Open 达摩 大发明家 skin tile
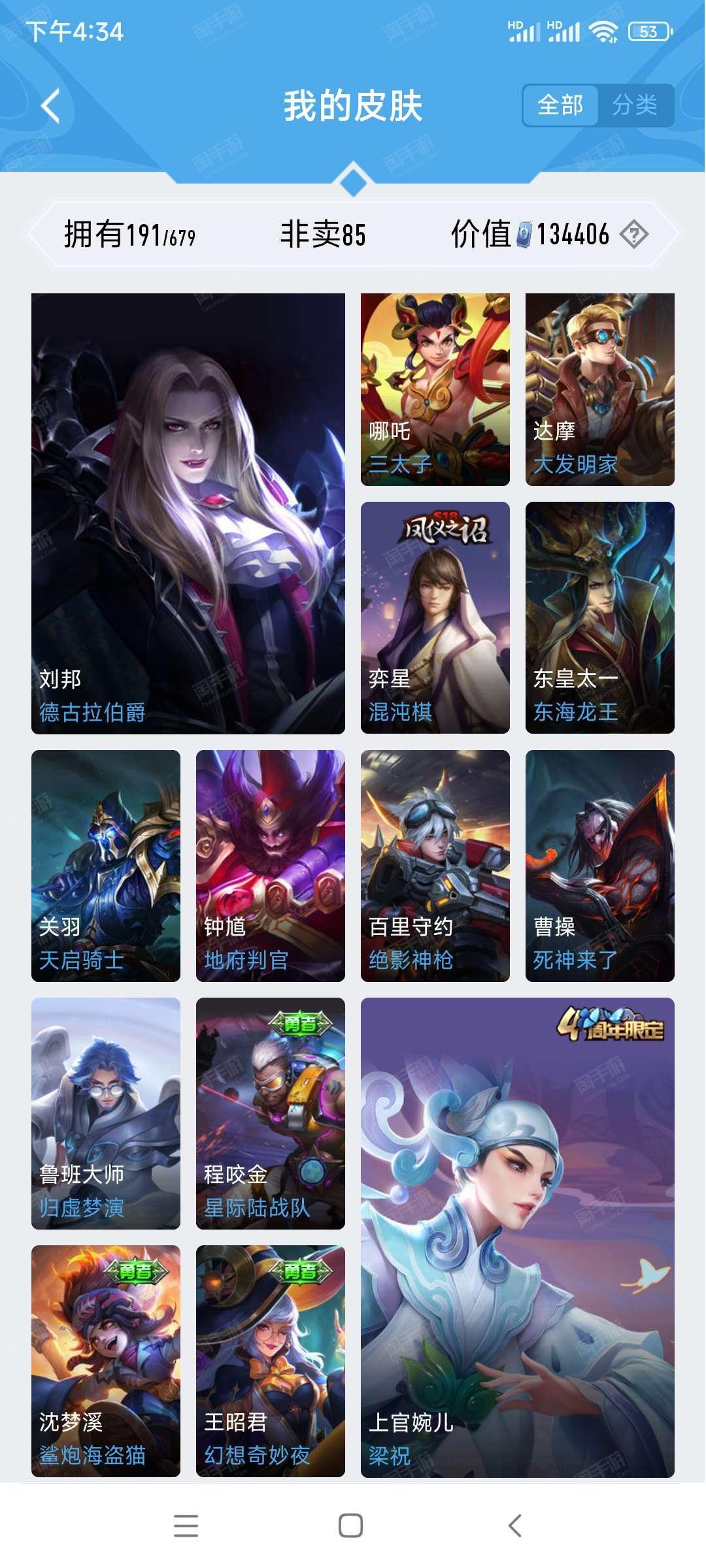This screenshot has height=1568, width=706. coord(599,389)
